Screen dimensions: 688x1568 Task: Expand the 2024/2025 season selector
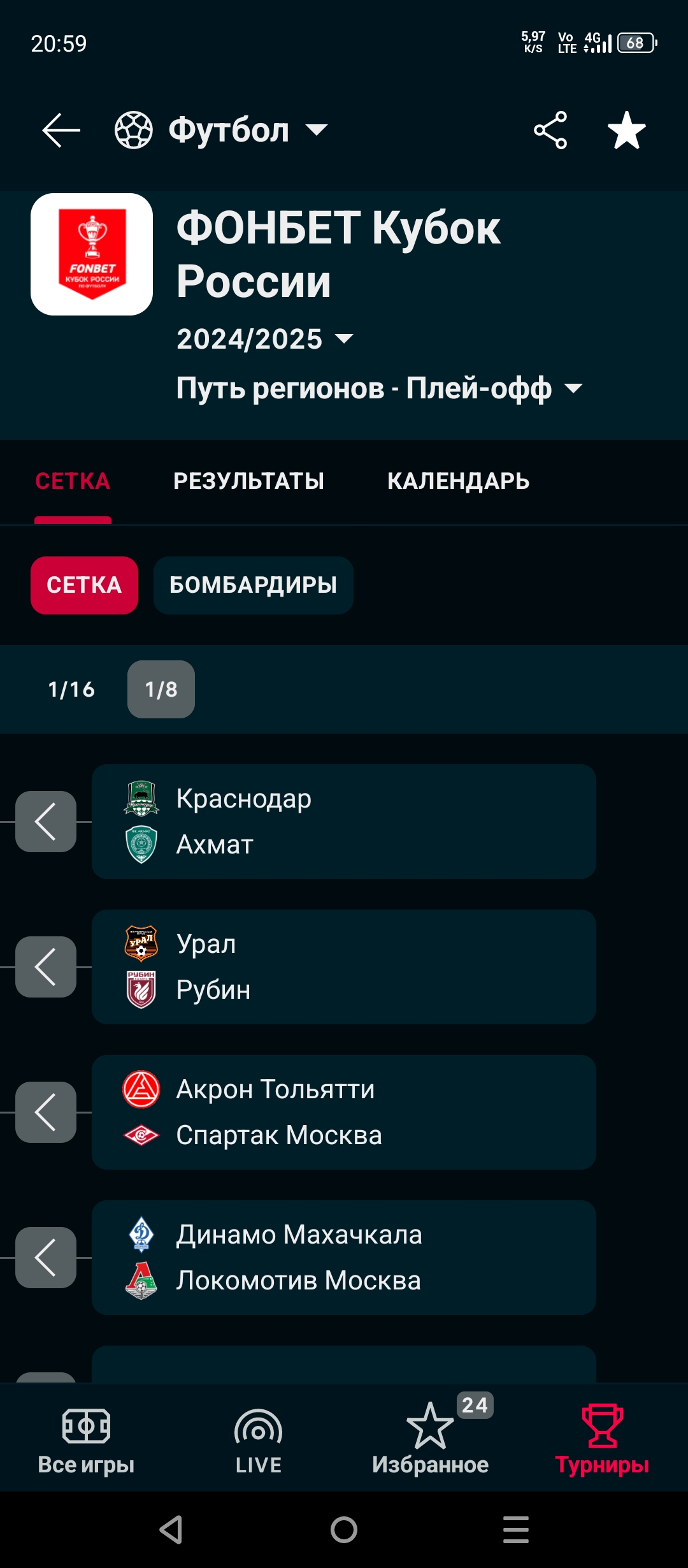264,338
